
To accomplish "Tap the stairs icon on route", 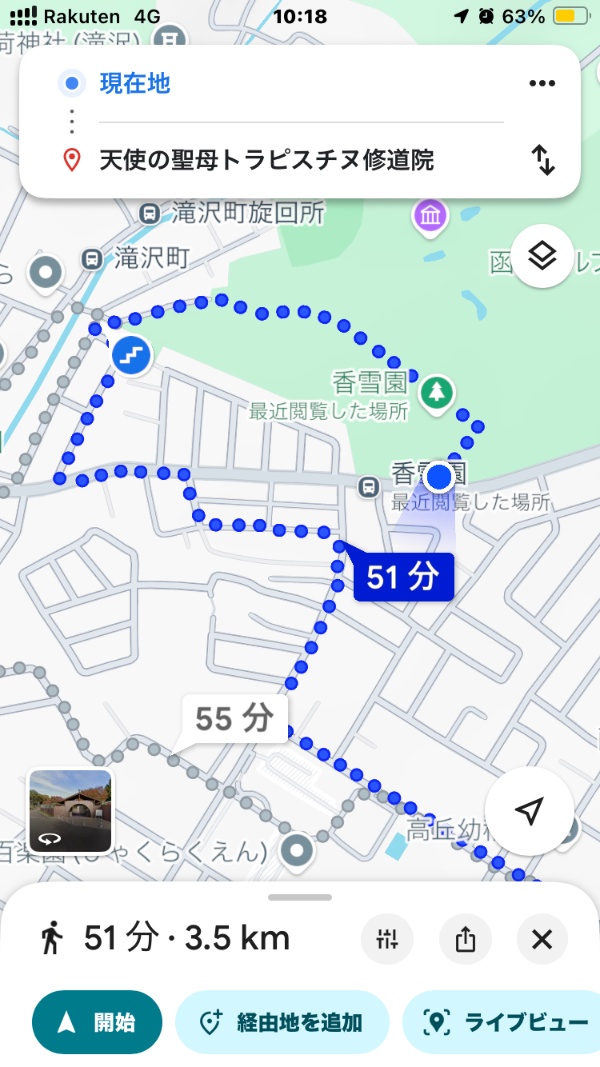I will pos(131,354).
